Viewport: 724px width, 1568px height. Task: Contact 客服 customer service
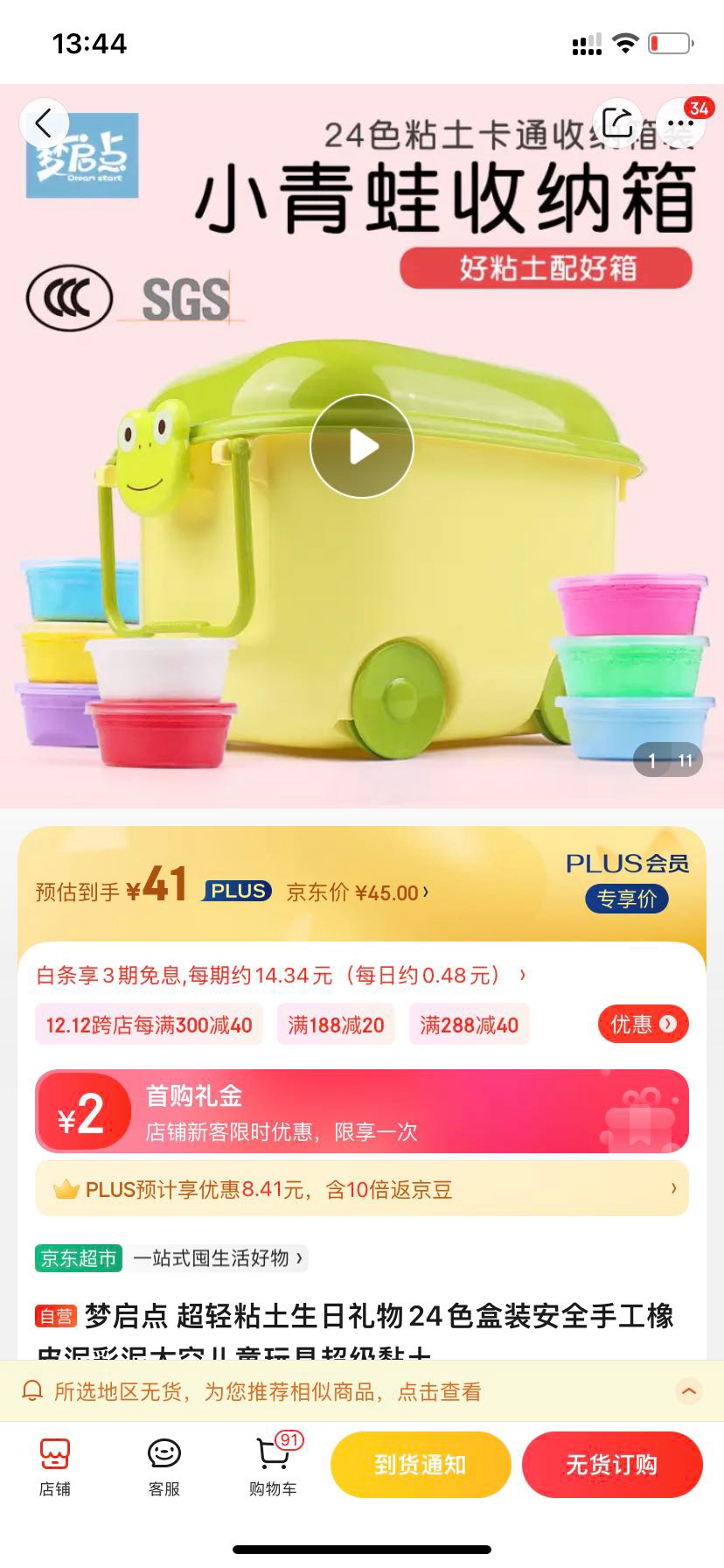point(164,1466)
